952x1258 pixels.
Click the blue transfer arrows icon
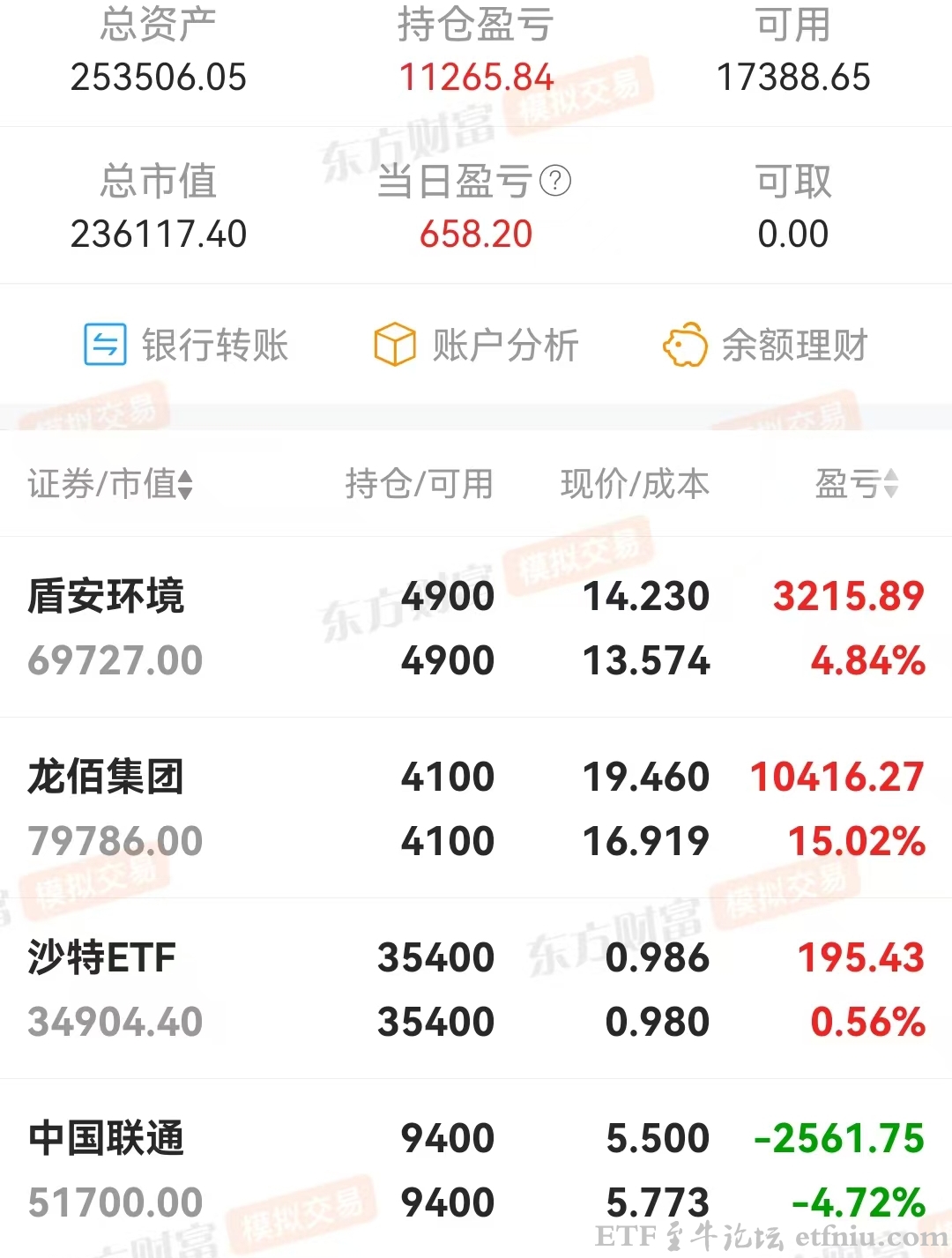[x=103, y=346]
